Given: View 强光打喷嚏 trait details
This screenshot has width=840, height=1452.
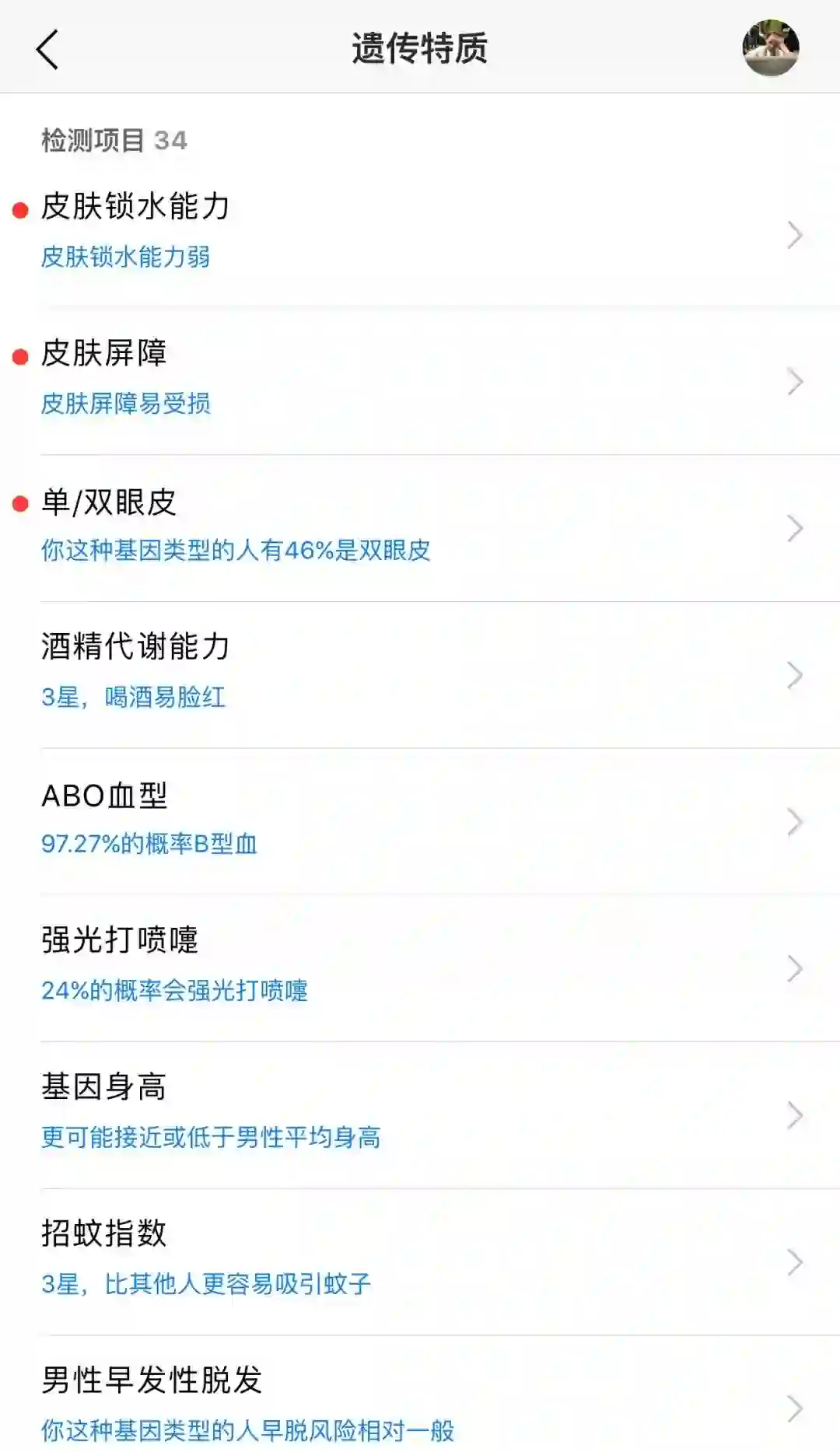Looking at the screenshot, I should pyautogui.click(x=420, y=967).
